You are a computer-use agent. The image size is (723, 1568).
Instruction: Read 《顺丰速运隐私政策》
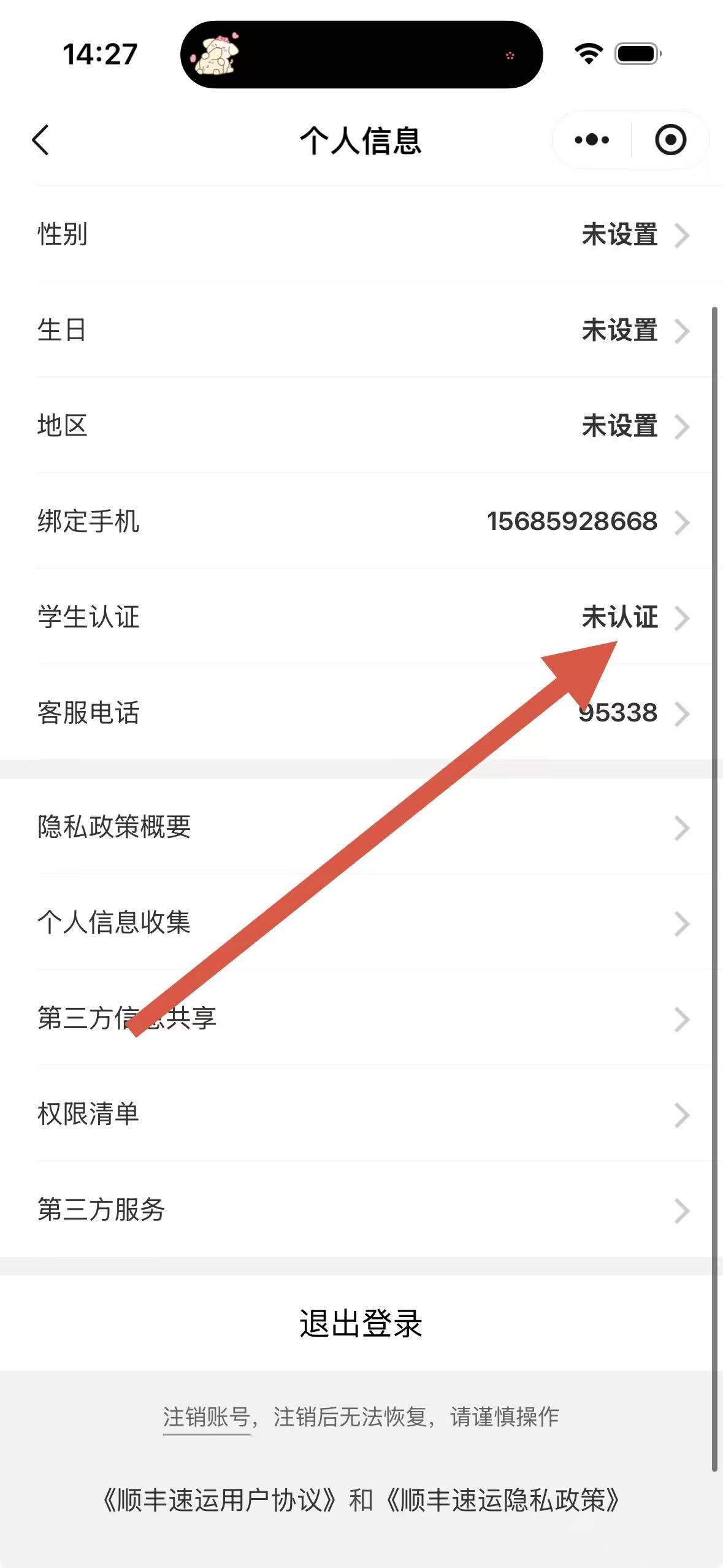pos(503,1501)
